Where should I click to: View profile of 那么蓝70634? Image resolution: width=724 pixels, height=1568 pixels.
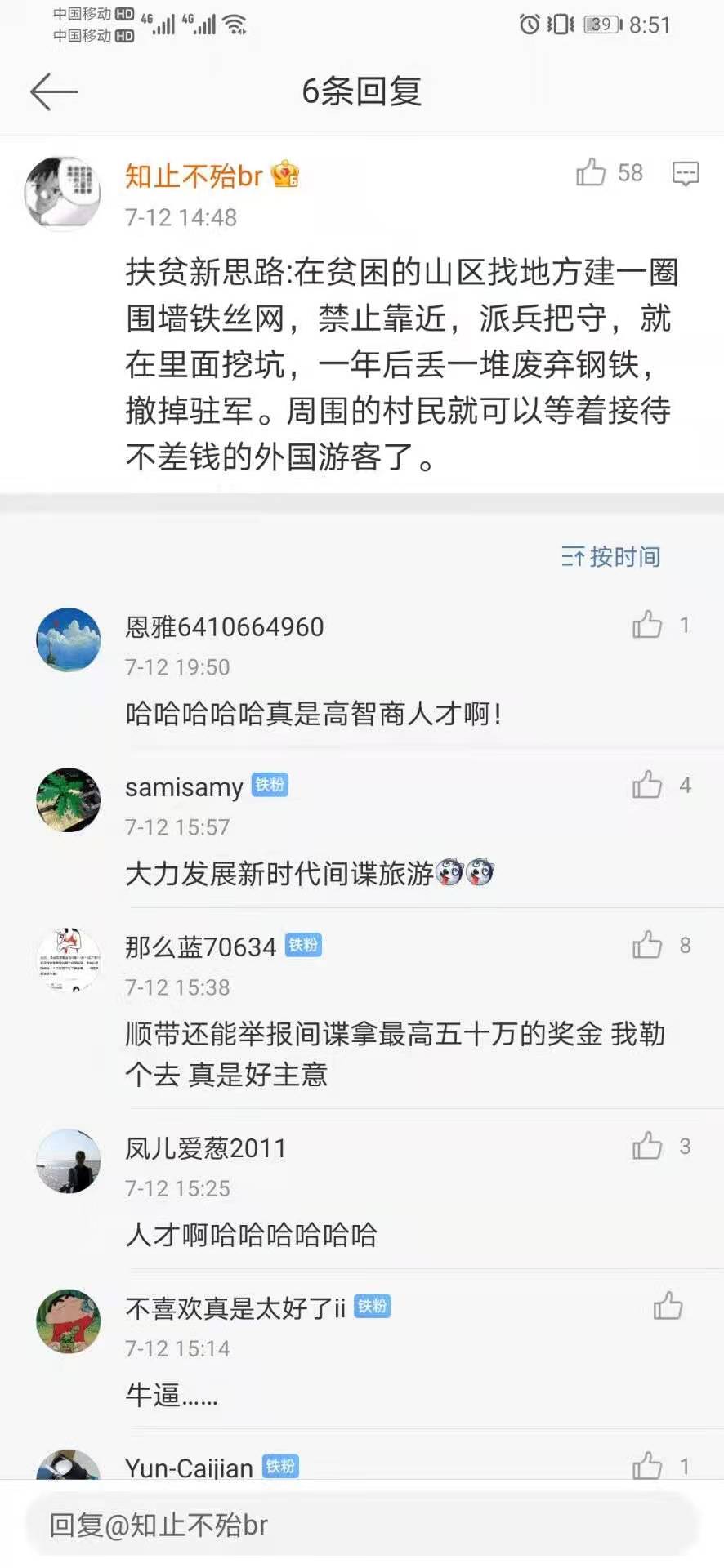[x=69, y=960]
